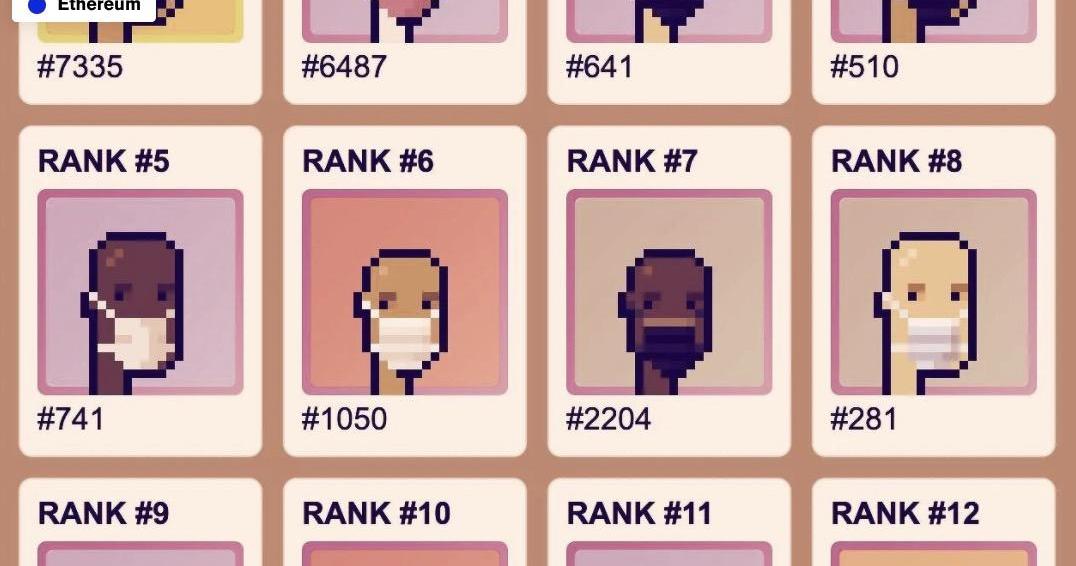View the Rank #7 item #2204
The image size is (1076, 566).
click(x=669, y=292)
